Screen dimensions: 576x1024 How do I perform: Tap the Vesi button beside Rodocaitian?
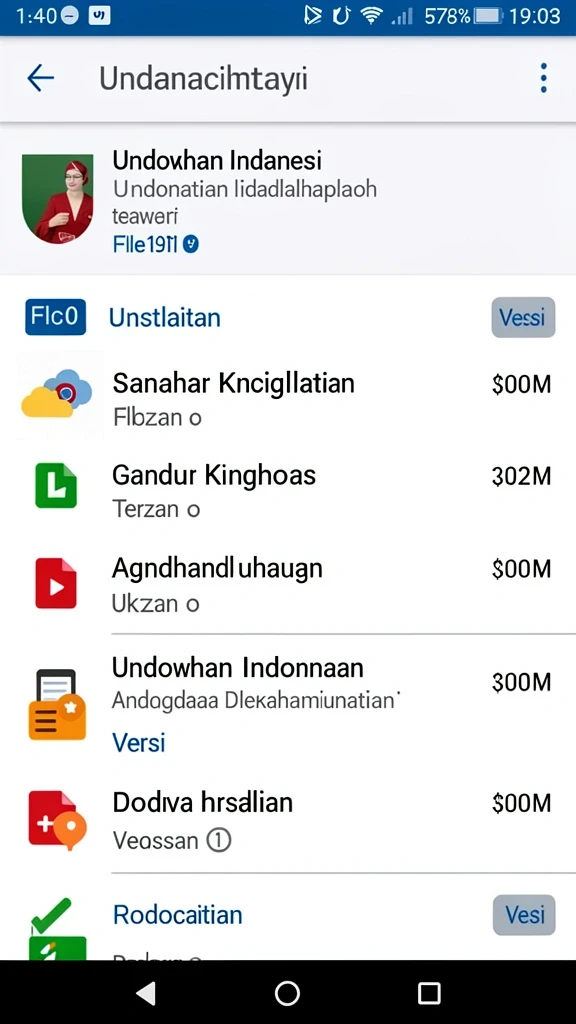pos(524,915)
